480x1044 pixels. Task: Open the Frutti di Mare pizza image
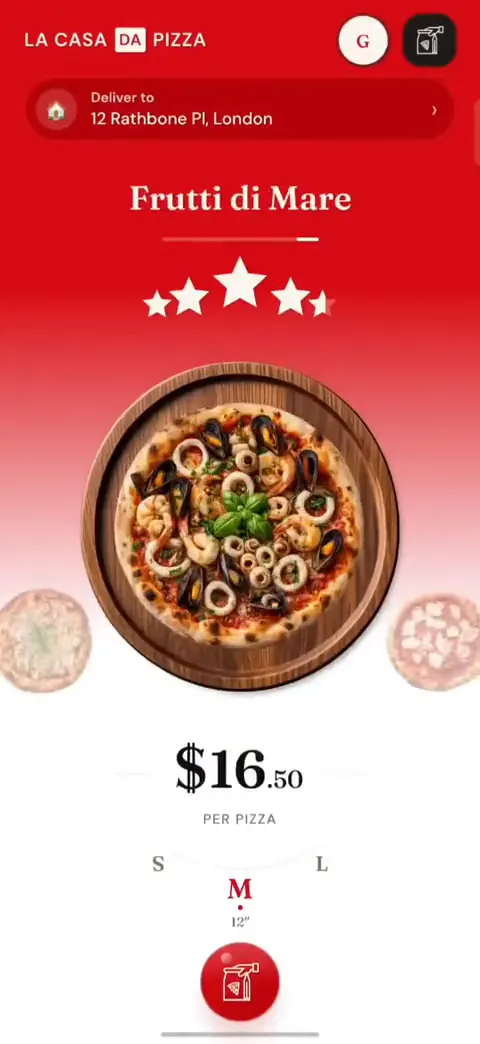[x=240, y=525]
